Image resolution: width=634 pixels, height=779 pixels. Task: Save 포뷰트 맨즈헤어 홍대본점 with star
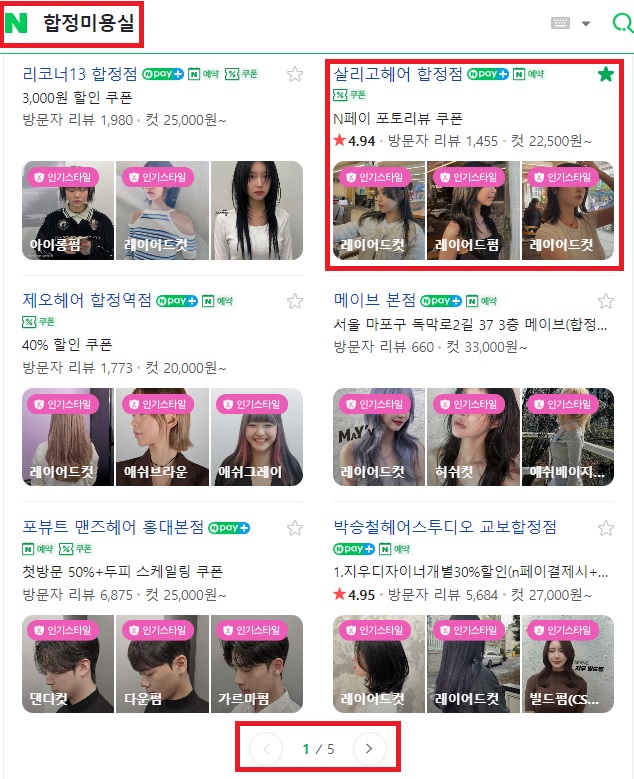coord(295,528)
